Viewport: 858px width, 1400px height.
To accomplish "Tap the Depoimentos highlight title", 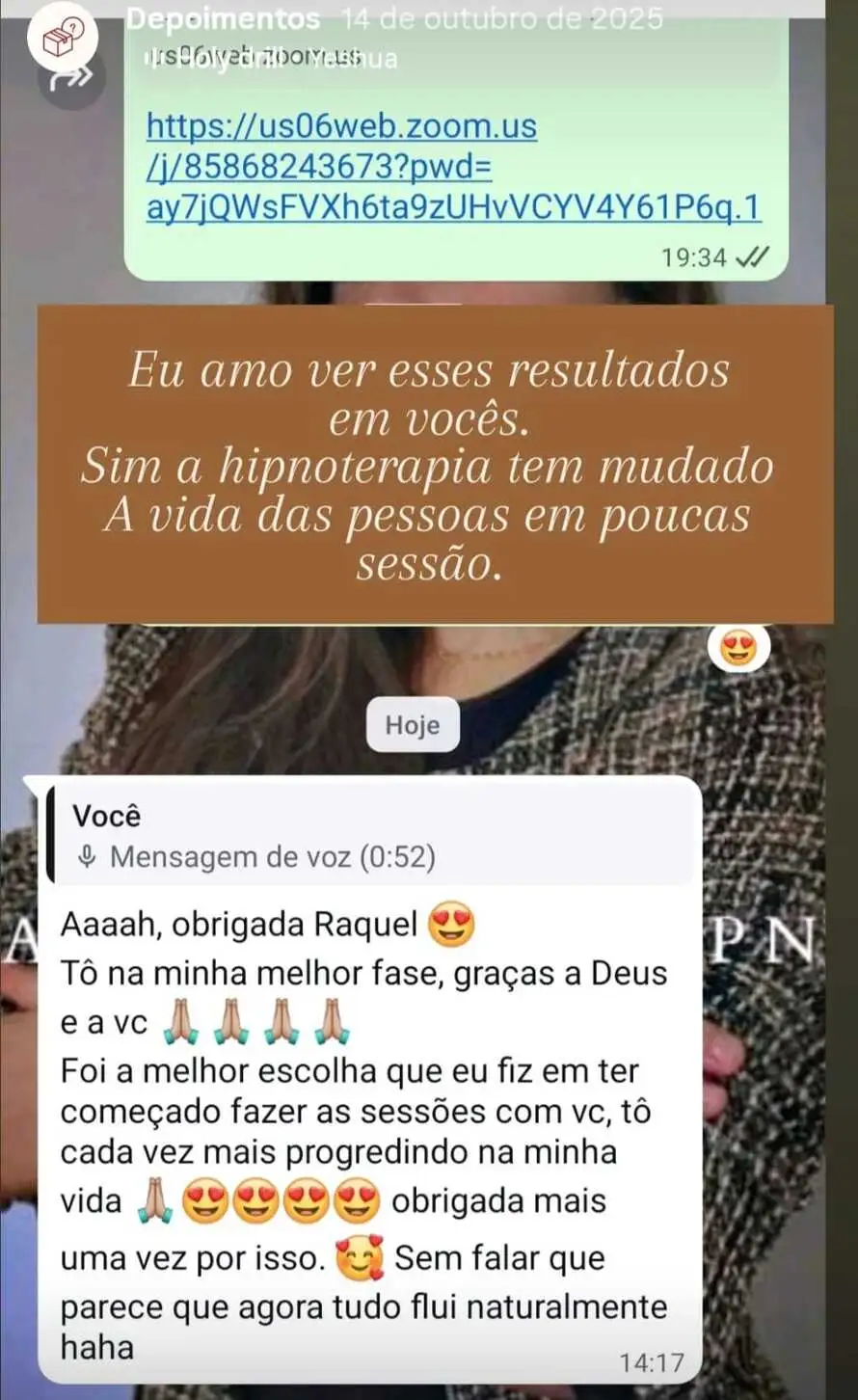I will click(224, 18).
